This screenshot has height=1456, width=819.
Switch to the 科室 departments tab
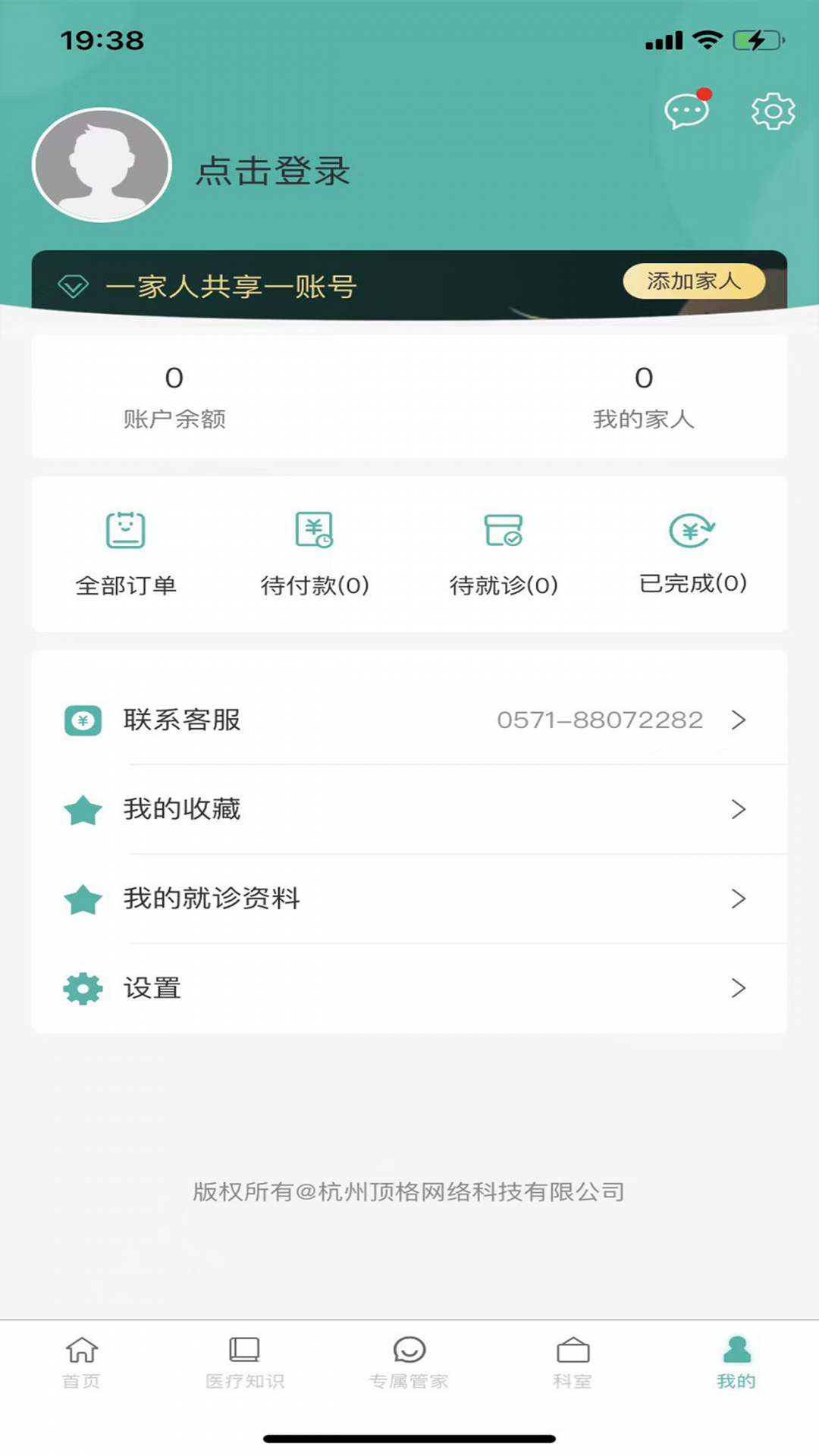(x=573, y=1363)
